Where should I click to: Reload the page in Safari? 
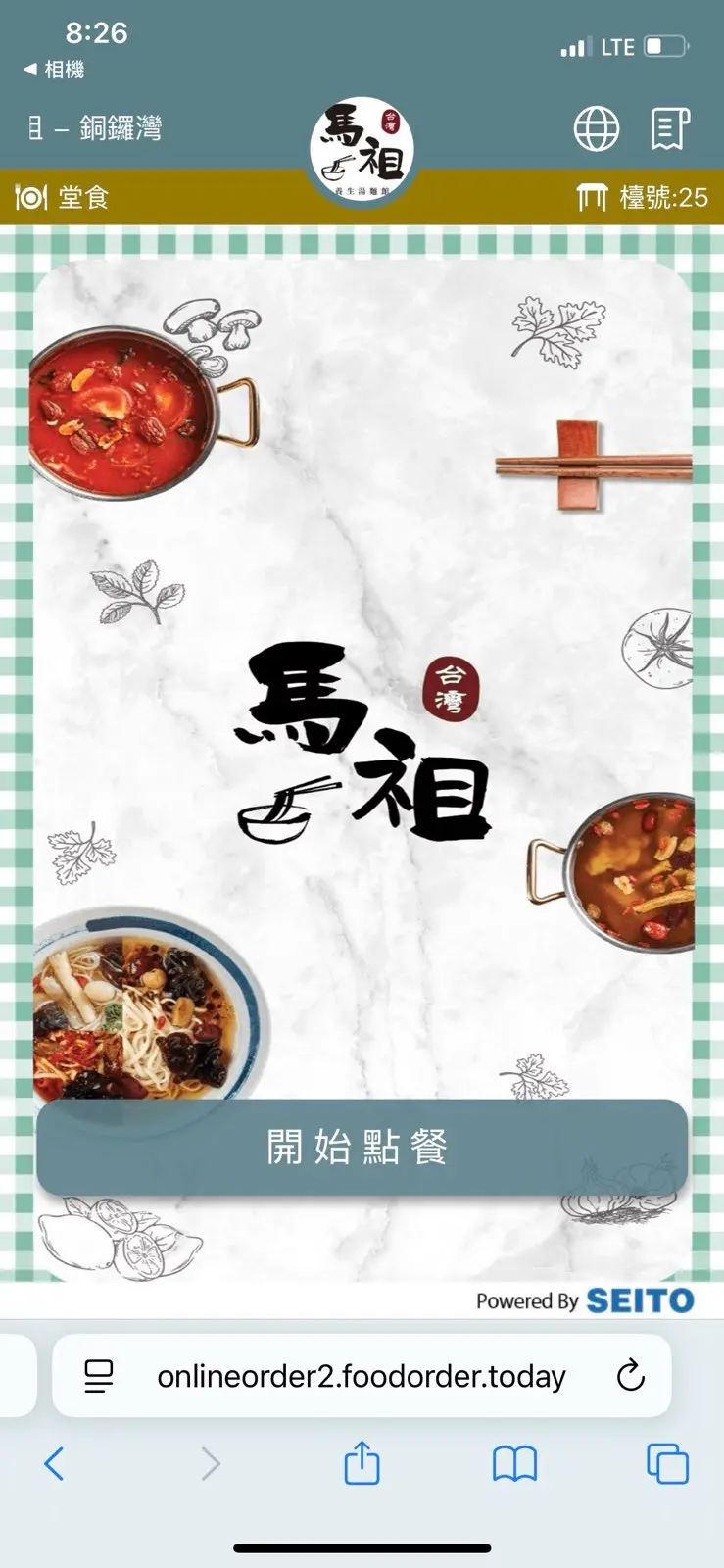630,1376
